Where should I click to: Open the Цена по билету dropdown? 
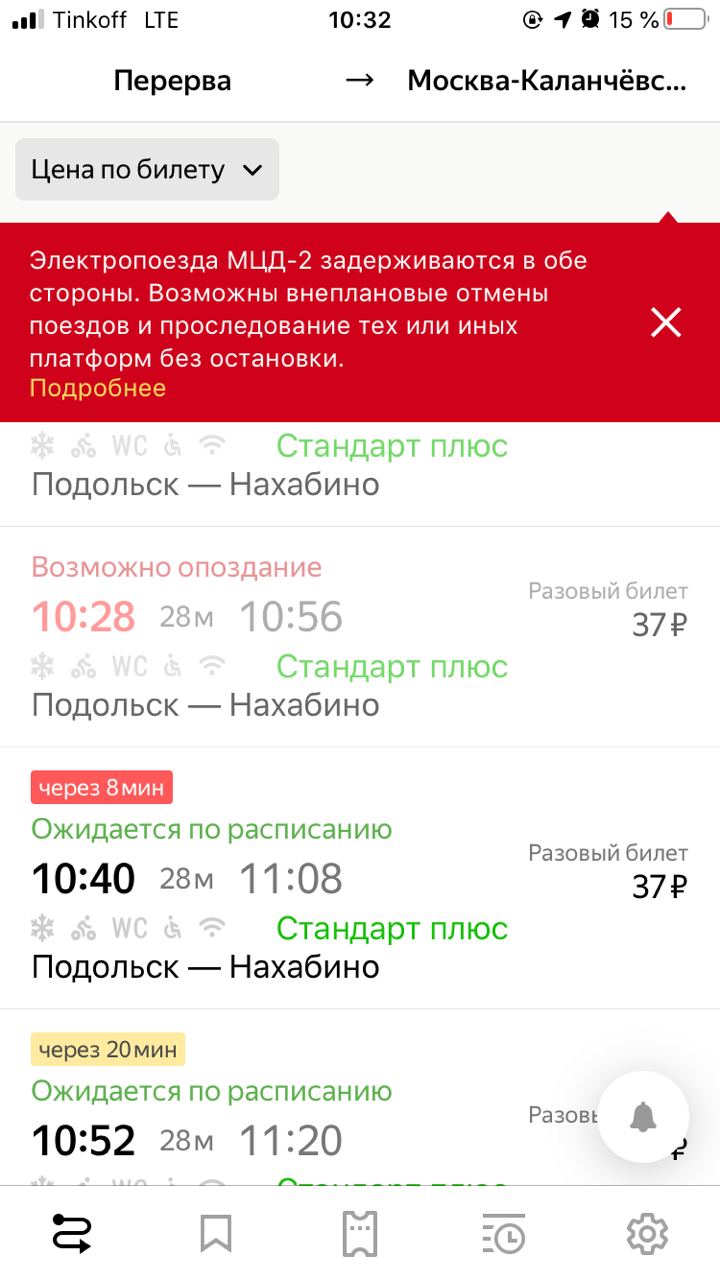(x=147, y=170)
